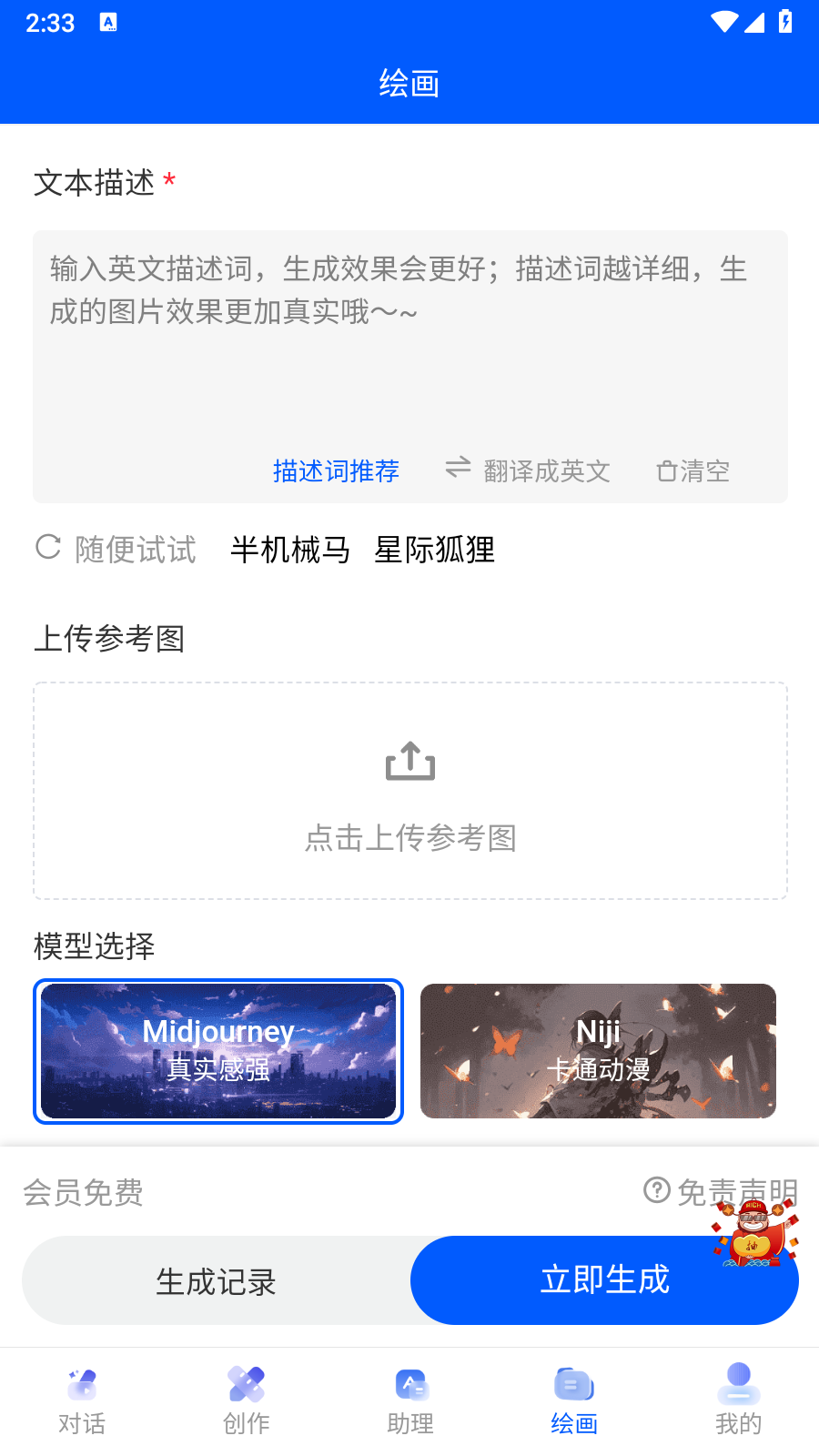Refresh suggestions with 随便试试

pyautogui.click(x=116, y=550)
